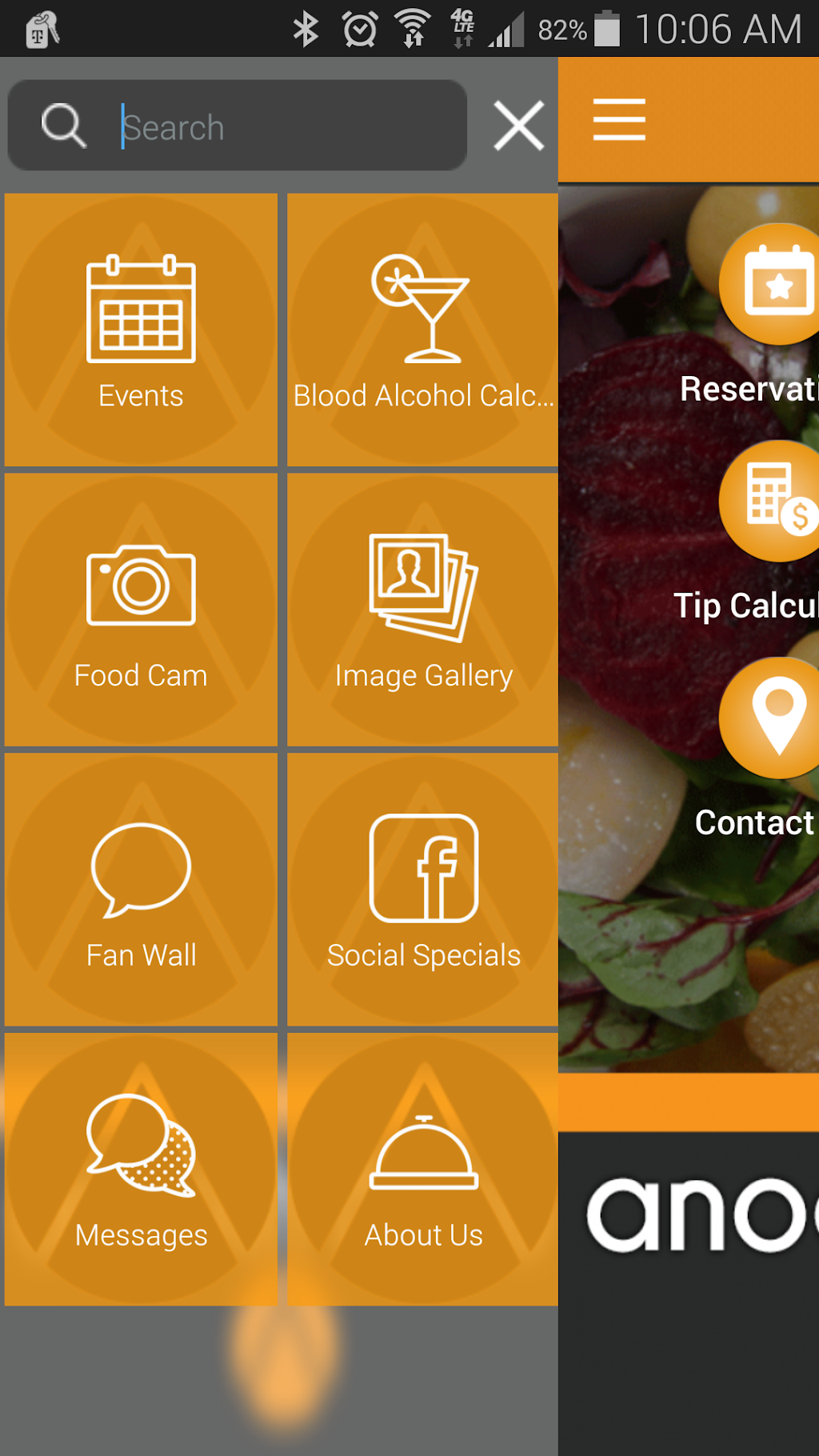Open the Image Gallery tile
Image resolution: width=819 pixels, height=1456 pixels.
423,610
